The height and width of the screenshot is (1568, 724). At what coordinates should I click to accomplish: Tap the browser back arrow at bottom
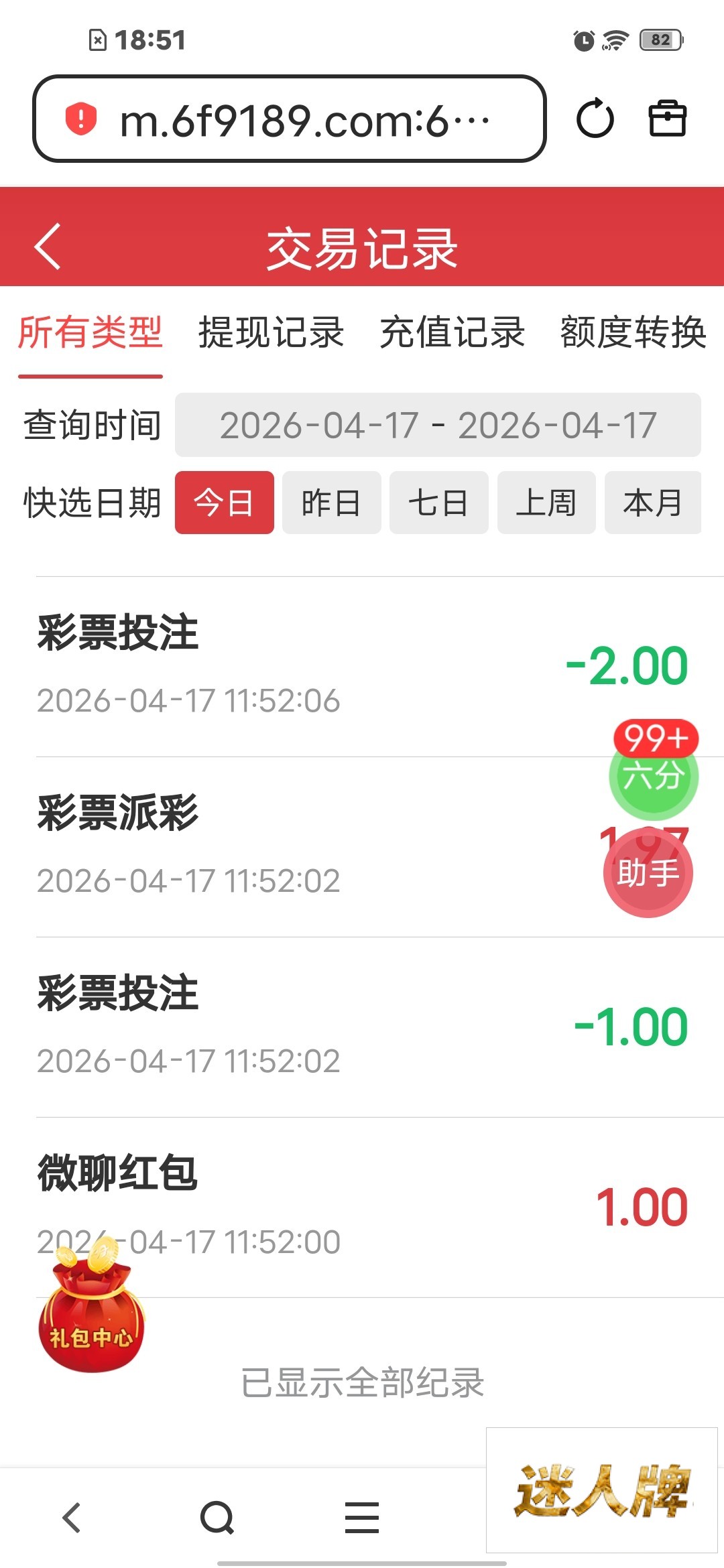click(72, 1518)
